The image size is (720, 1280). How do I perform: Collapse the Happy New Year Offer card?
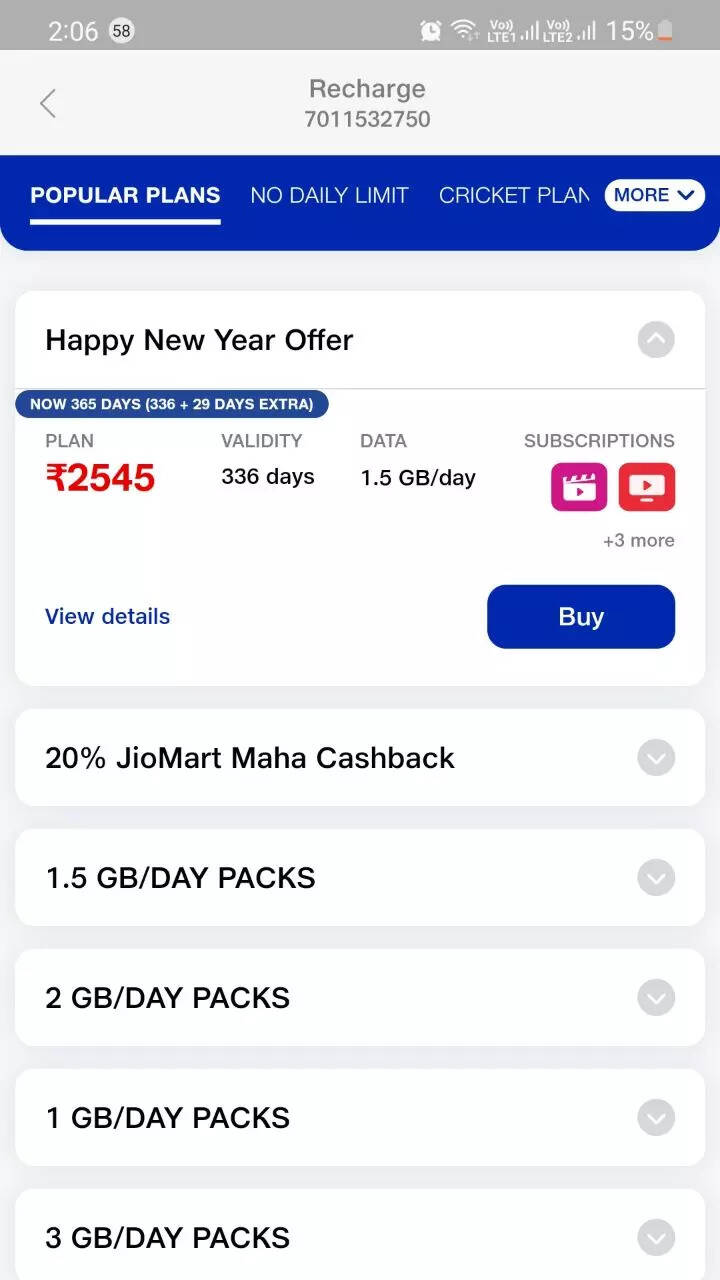(x=656, y=340)
